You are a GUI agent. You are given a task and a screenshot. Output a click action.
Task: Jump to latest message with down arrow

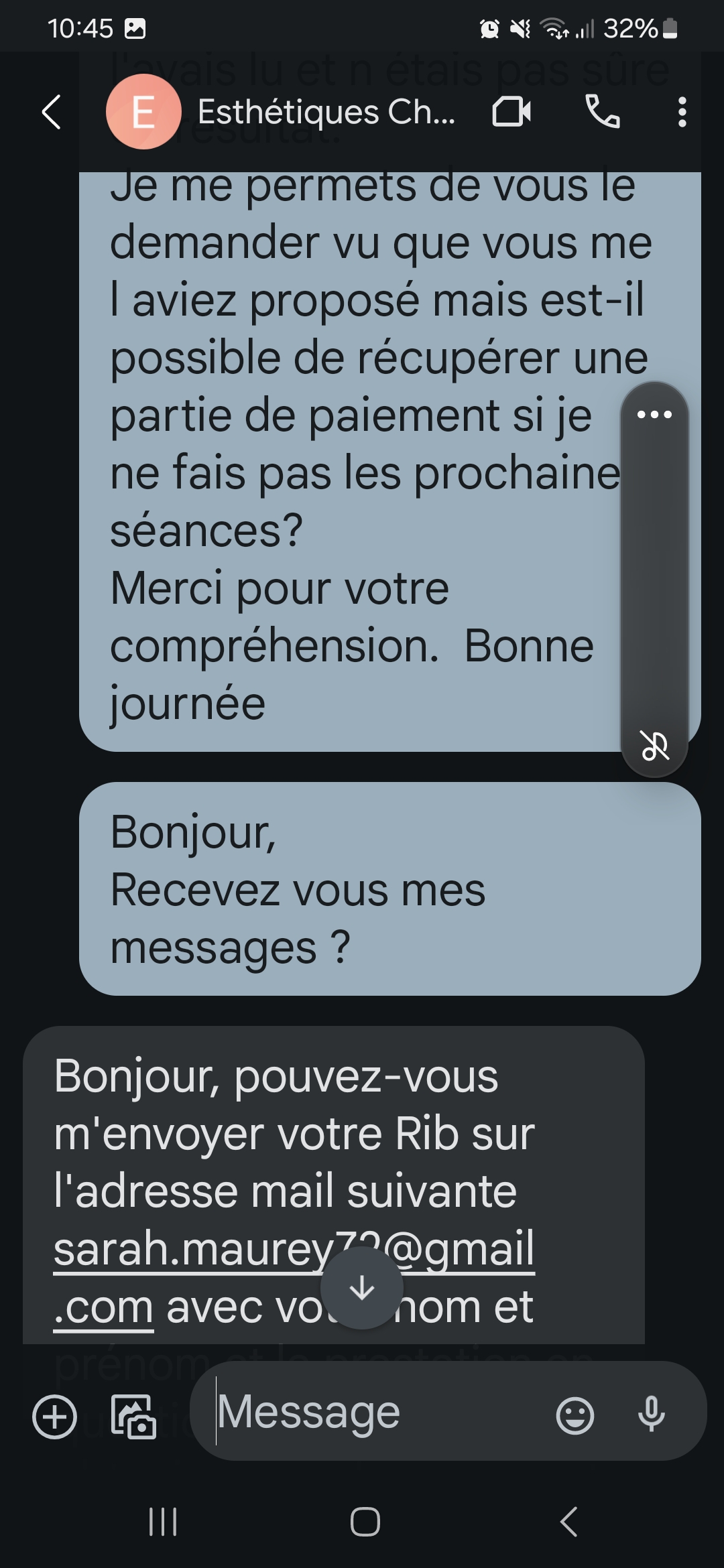tap(362, 1288)
